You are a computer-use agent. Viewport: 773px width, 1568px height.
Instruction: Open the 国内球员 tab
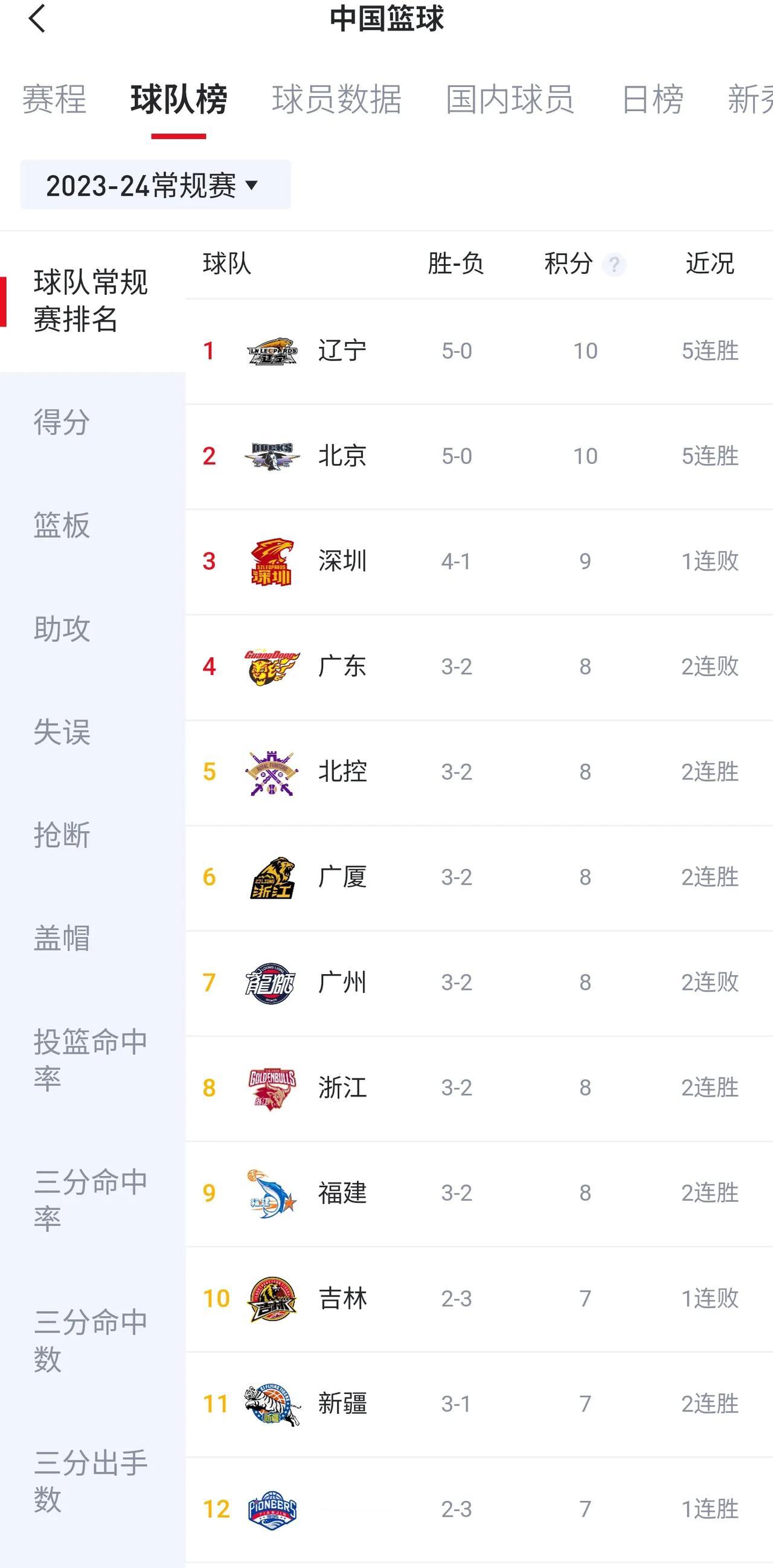click(x=507, y=100)
